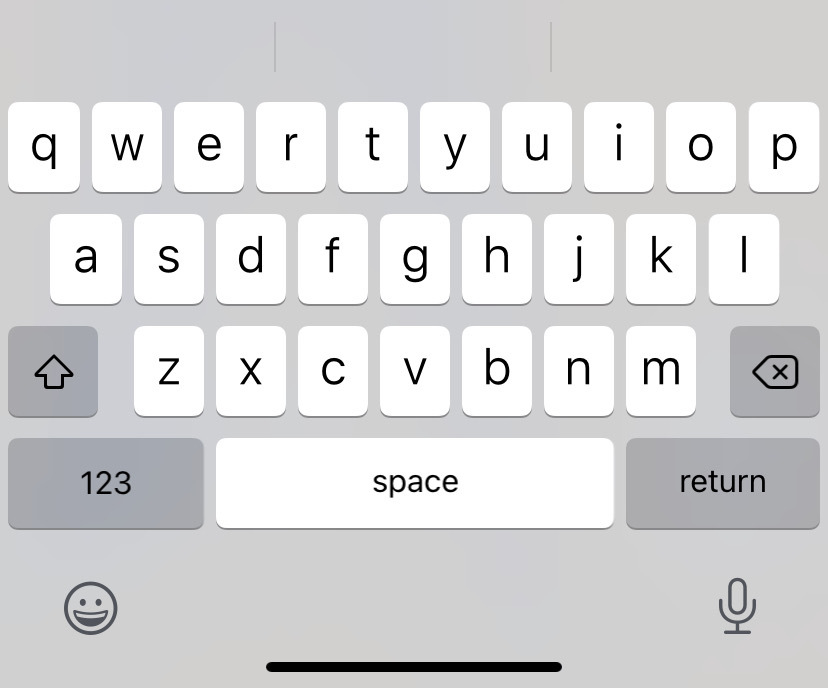This screenshot has height=688, width=828.
Task: Type the letter t
Action: coord(372,147)
